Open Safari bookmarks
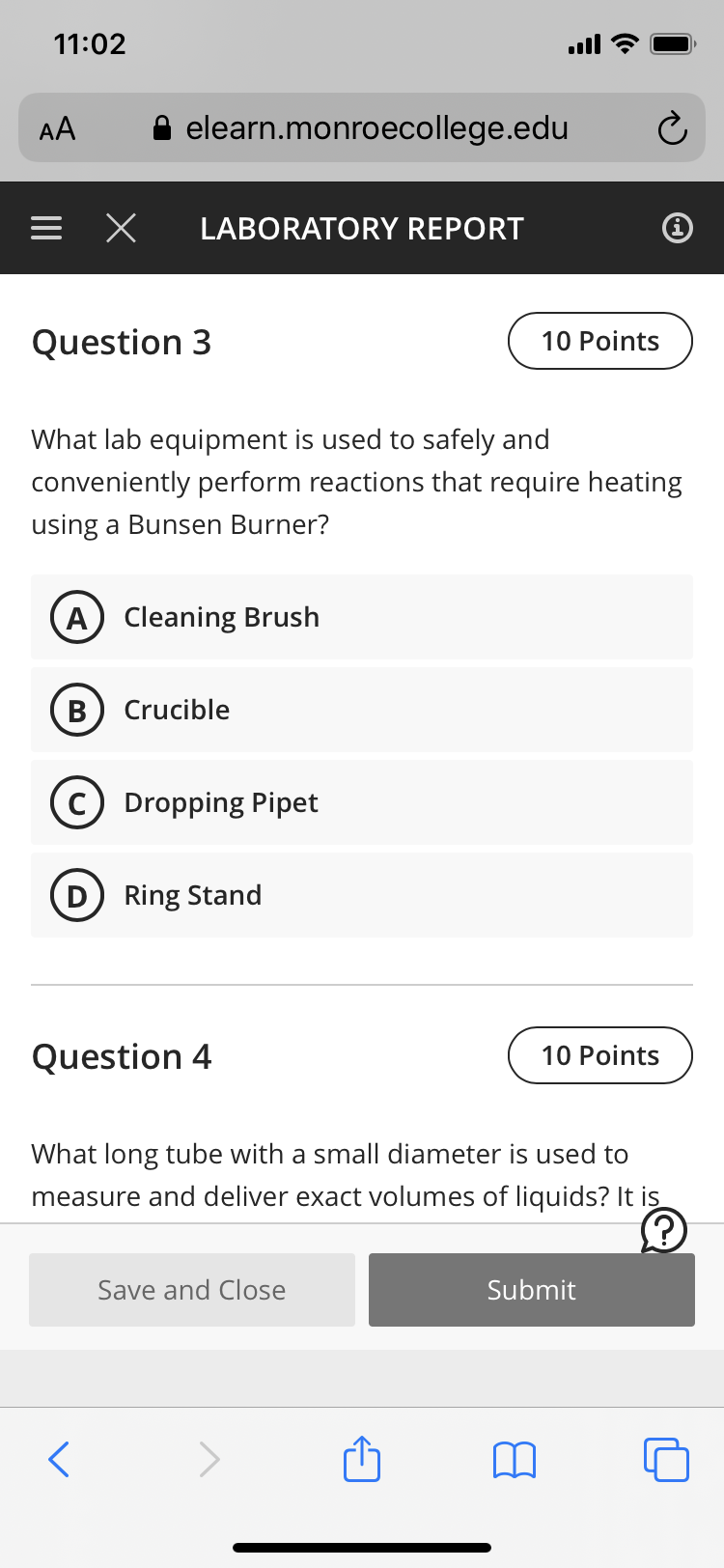724x1568 pixels. [x=515, y=1460]
